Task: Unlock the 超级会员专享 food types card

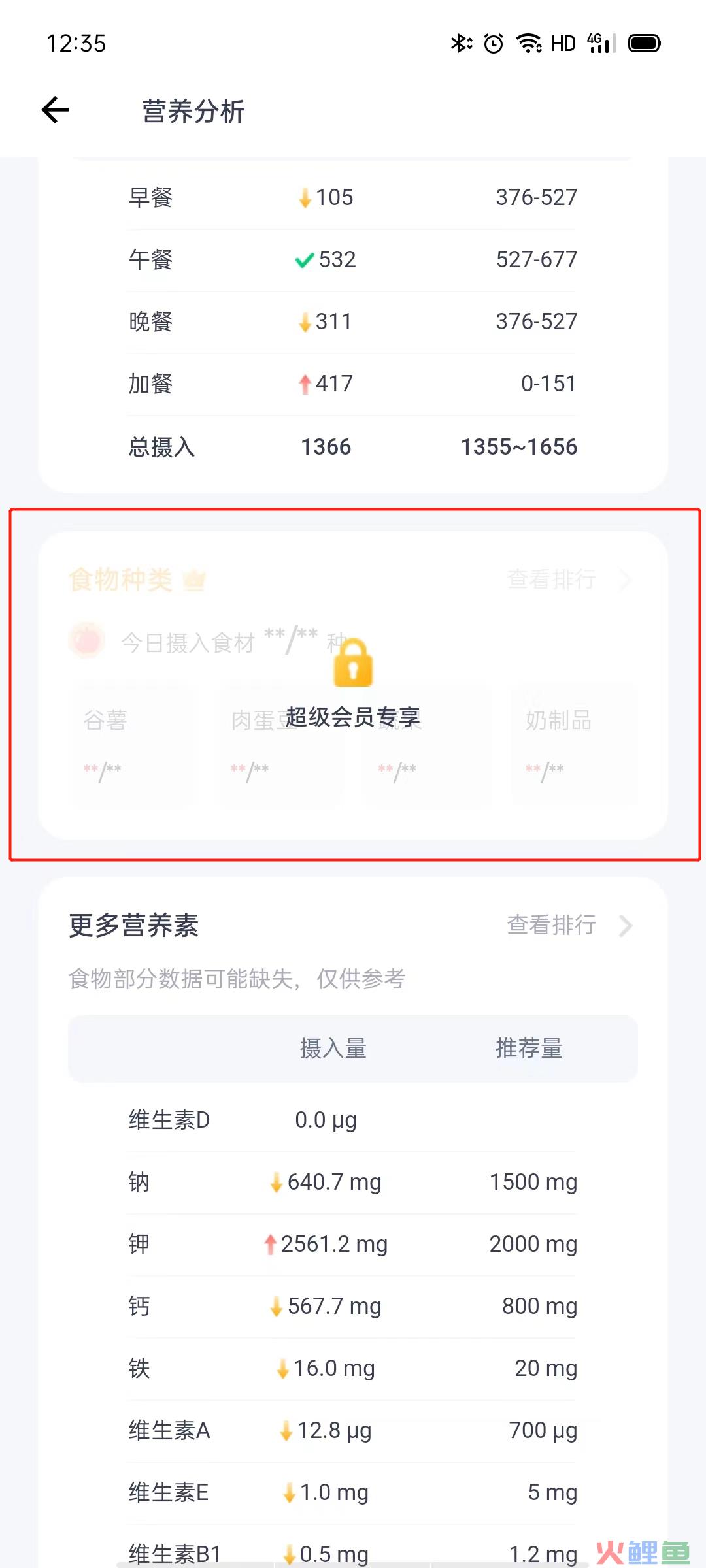Action: click(353, 686)
